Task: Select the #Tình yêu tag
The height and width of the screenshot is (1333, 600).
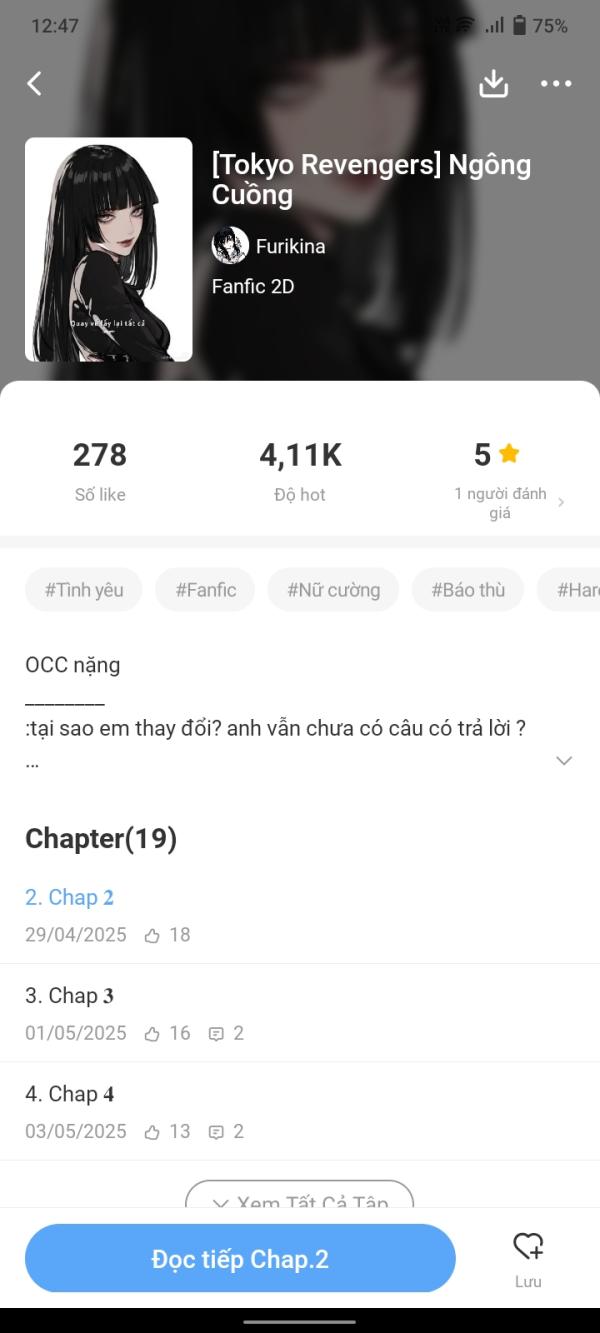Action: click(x=84, y=590)
